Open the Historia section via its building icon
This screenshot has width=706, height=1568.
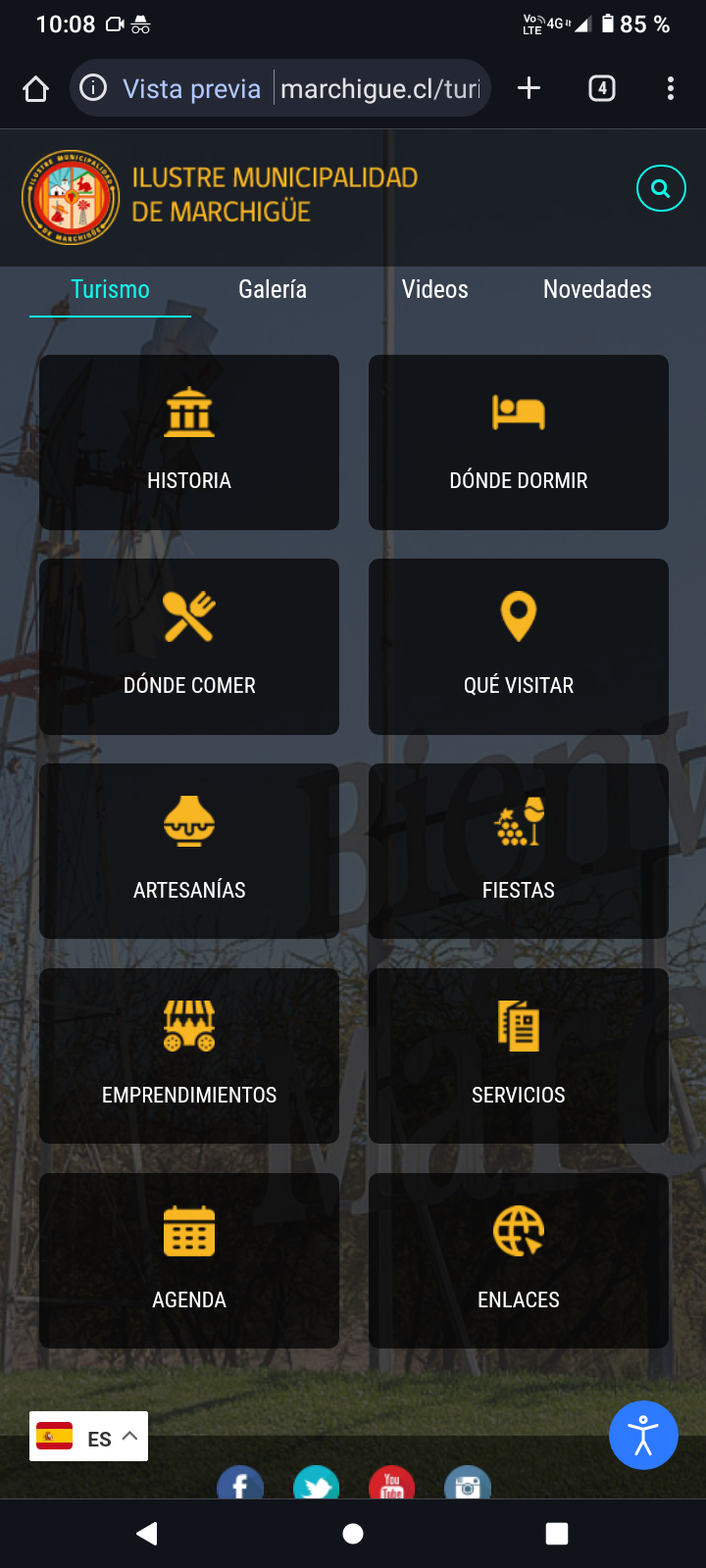188,413
